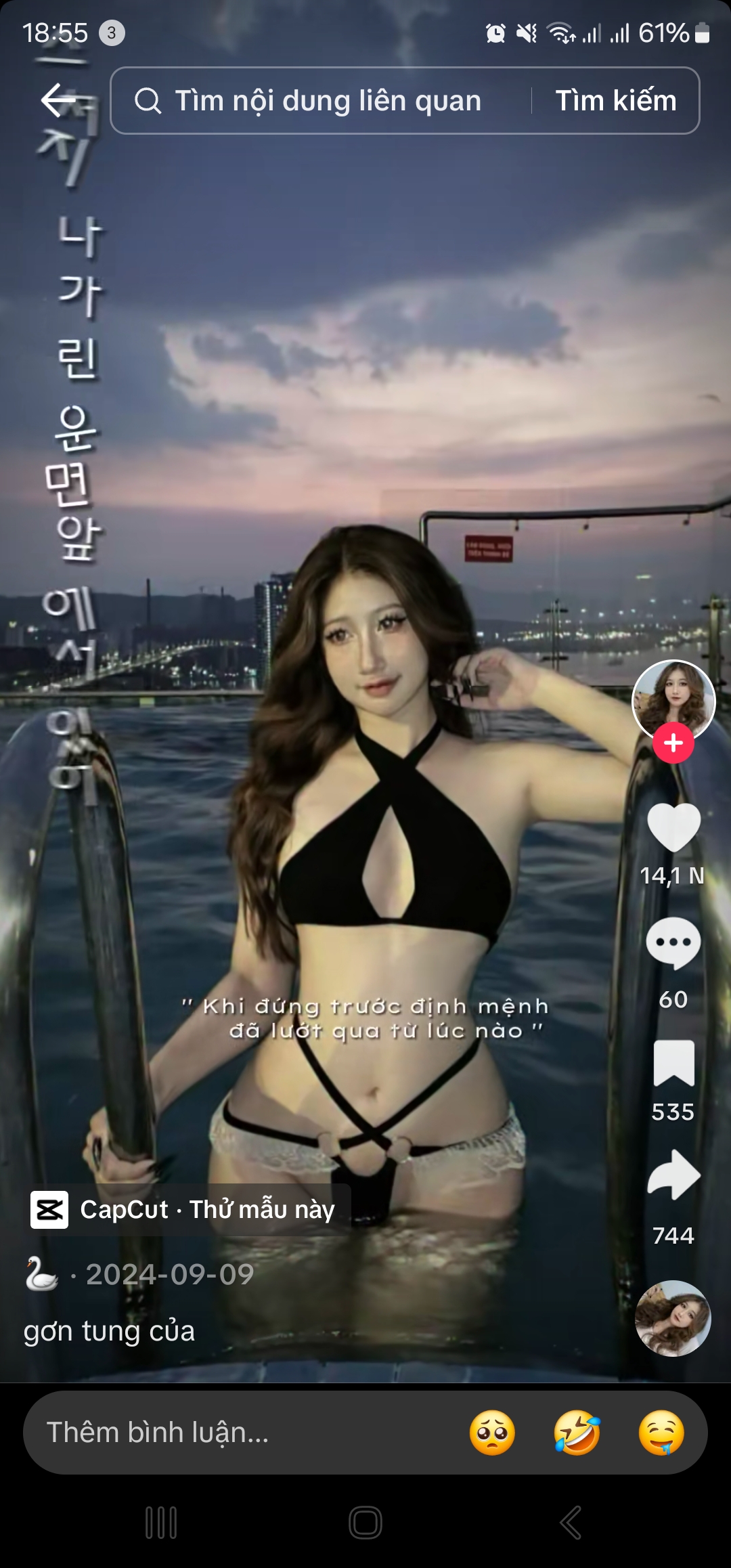Go to the home screen
The width and height of the screenshot is (731, 1568).
coord(365,1523)
